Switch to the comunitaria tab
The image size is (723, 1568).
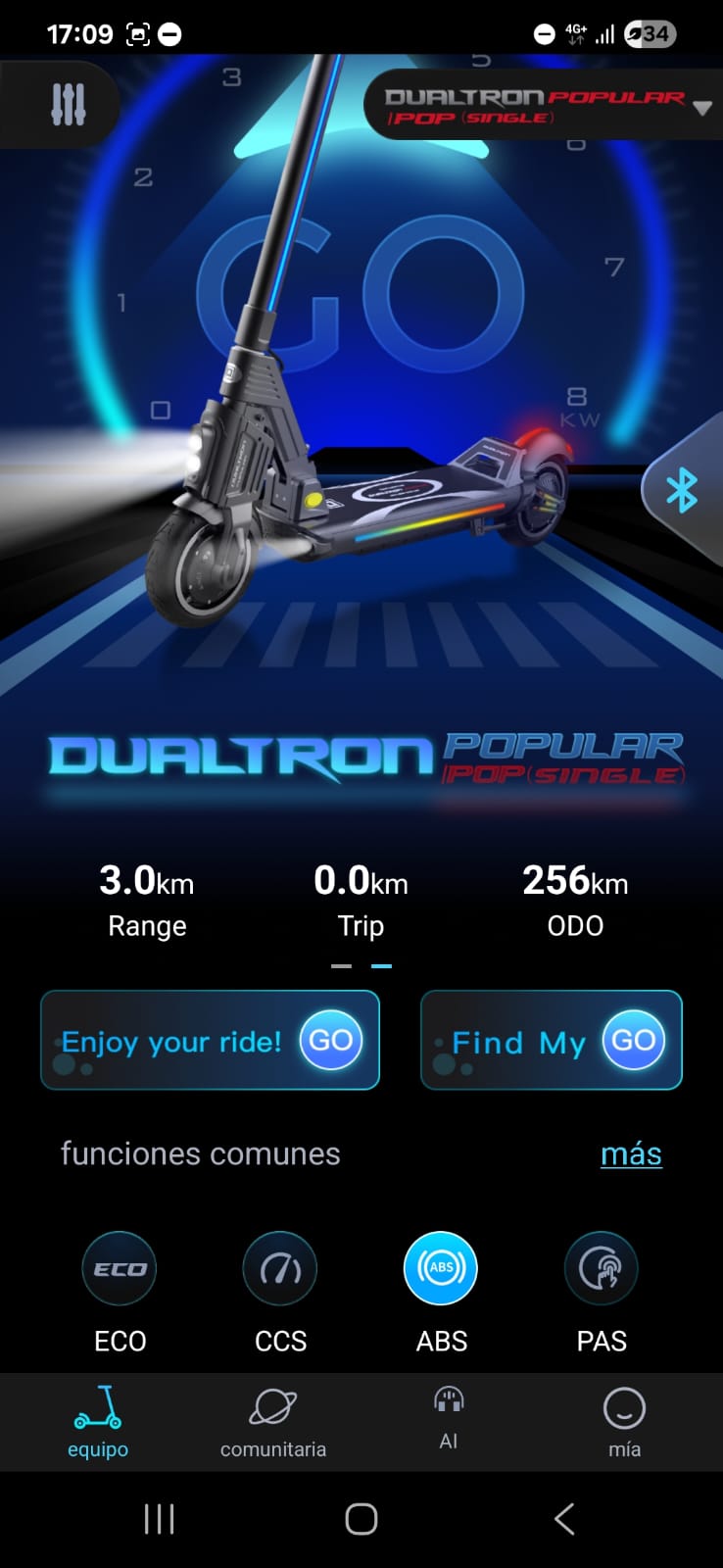pos(273,1422)
